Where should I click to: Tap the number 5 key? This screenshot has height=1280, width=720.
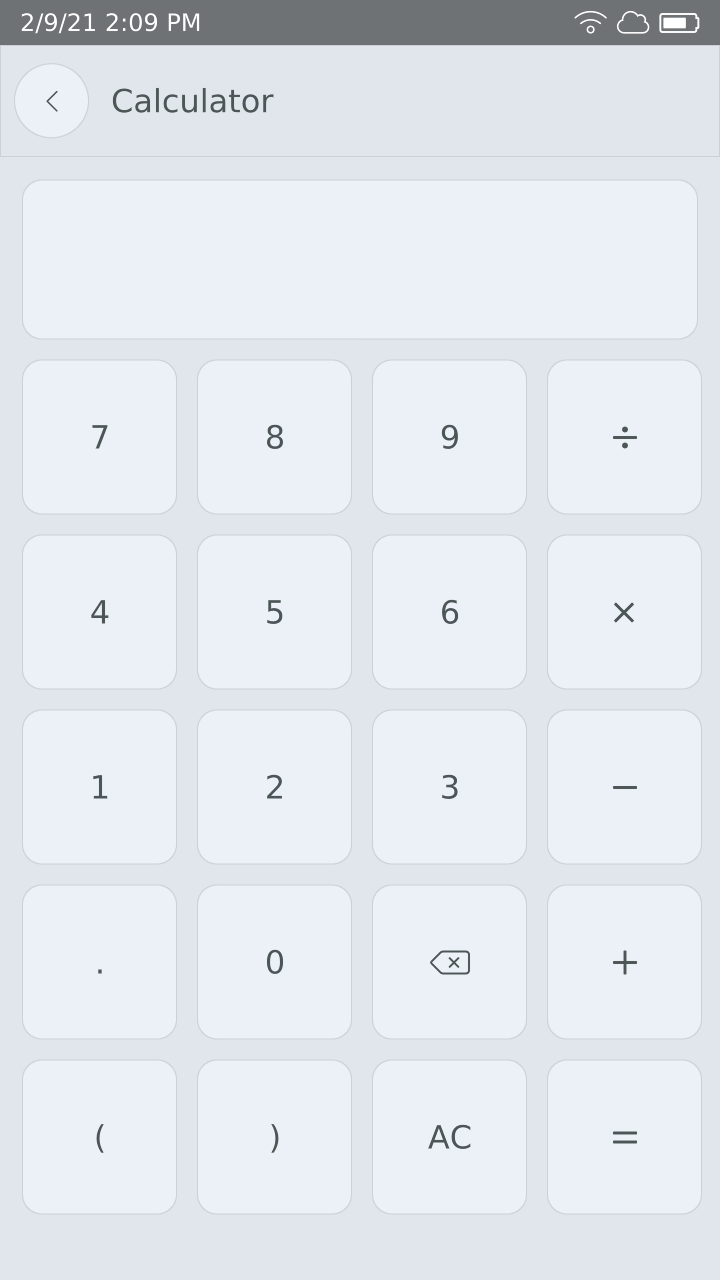coord(274,612)
